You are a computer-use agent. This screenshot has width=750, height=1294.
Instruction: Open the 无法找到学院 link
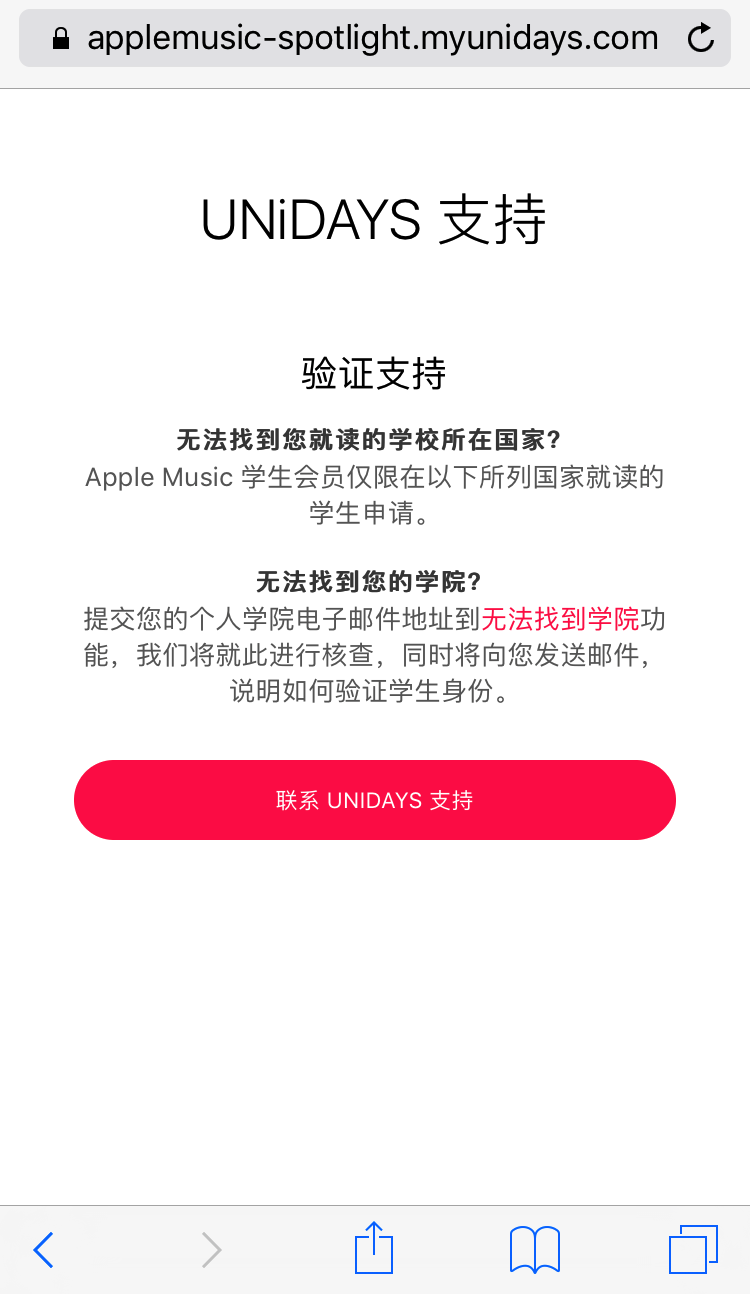[562, 620]
